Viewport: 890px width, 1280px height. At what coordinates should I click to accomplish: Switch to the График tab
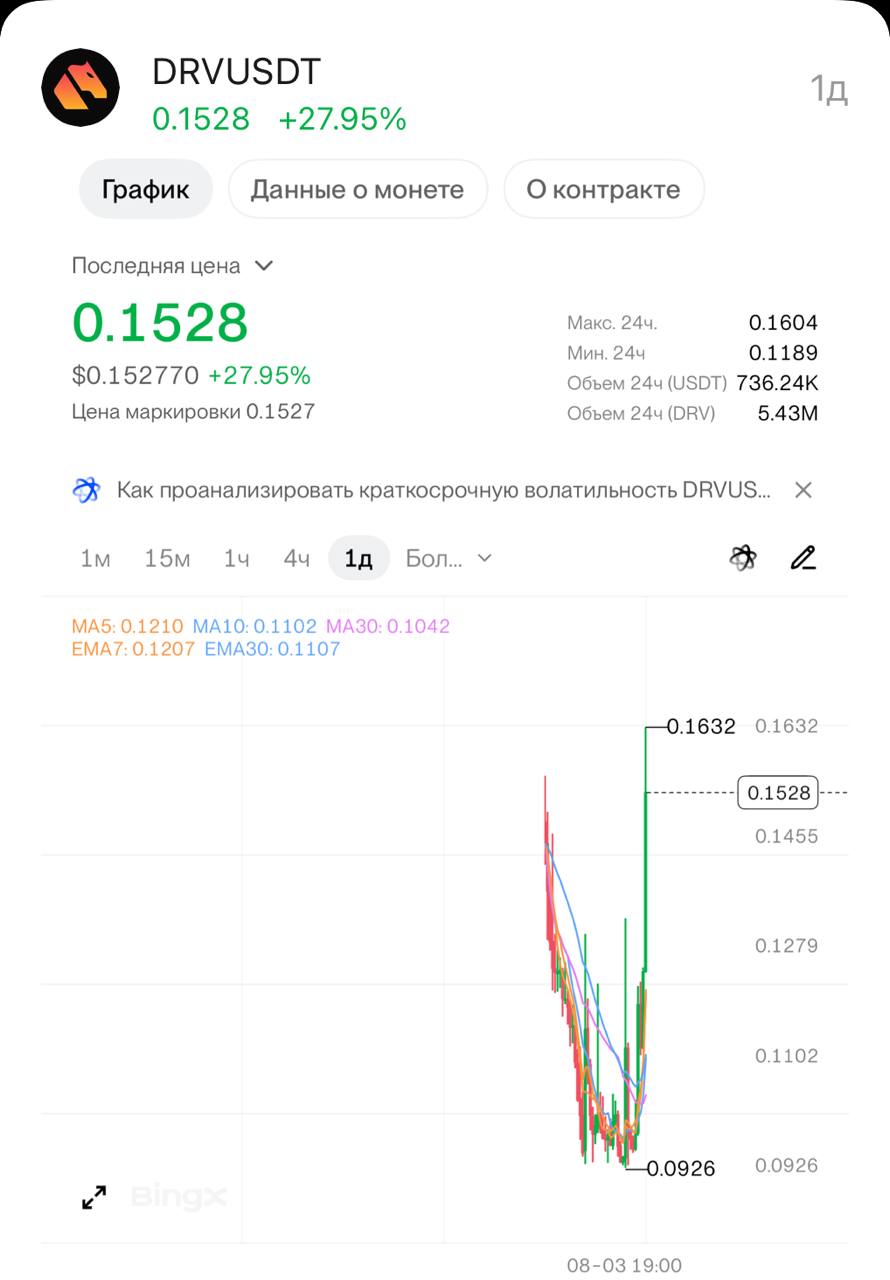pos(146,190)
